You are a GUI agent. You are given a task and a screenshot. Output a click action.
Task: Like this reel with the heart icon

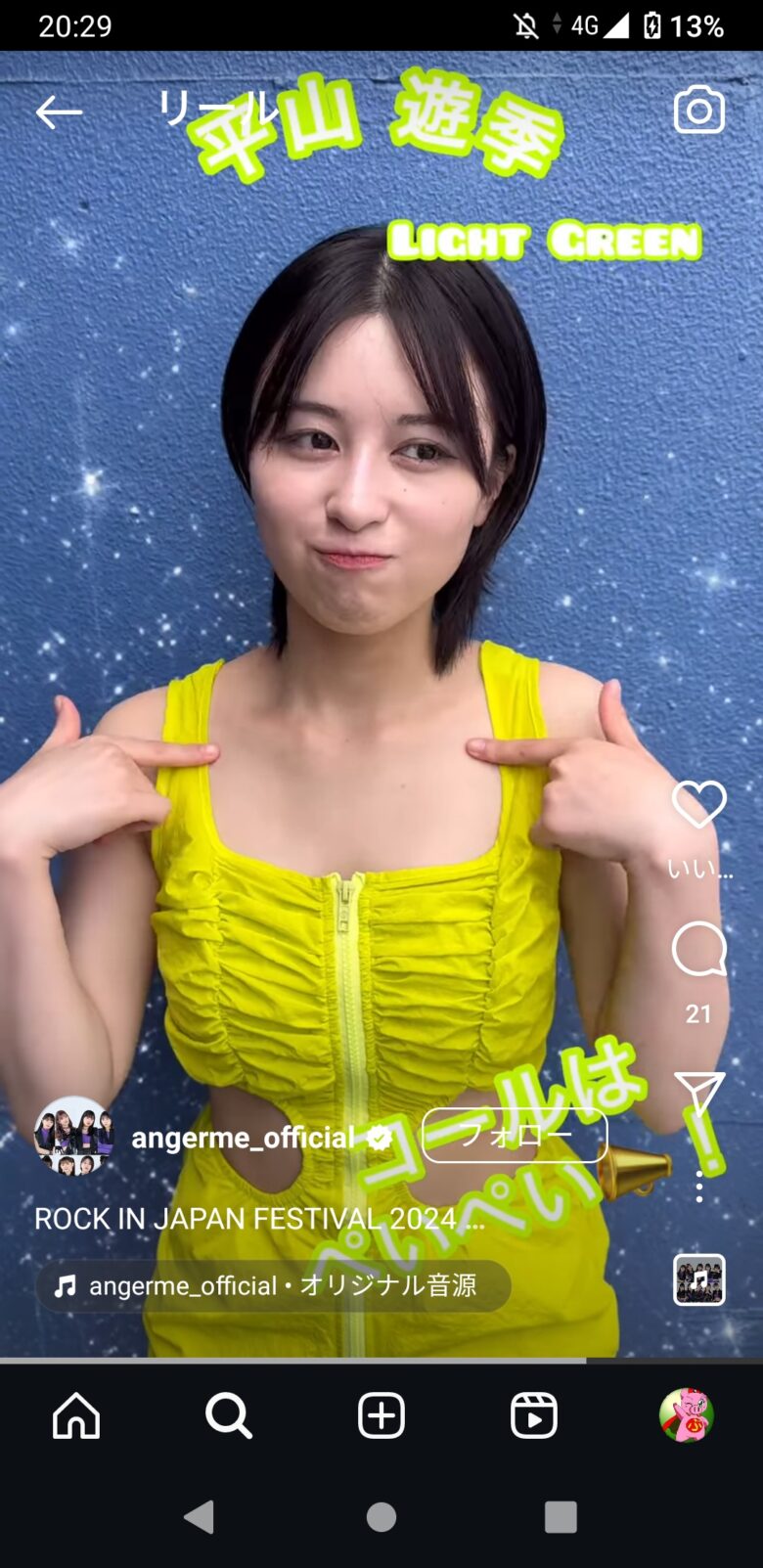point(698,806)
